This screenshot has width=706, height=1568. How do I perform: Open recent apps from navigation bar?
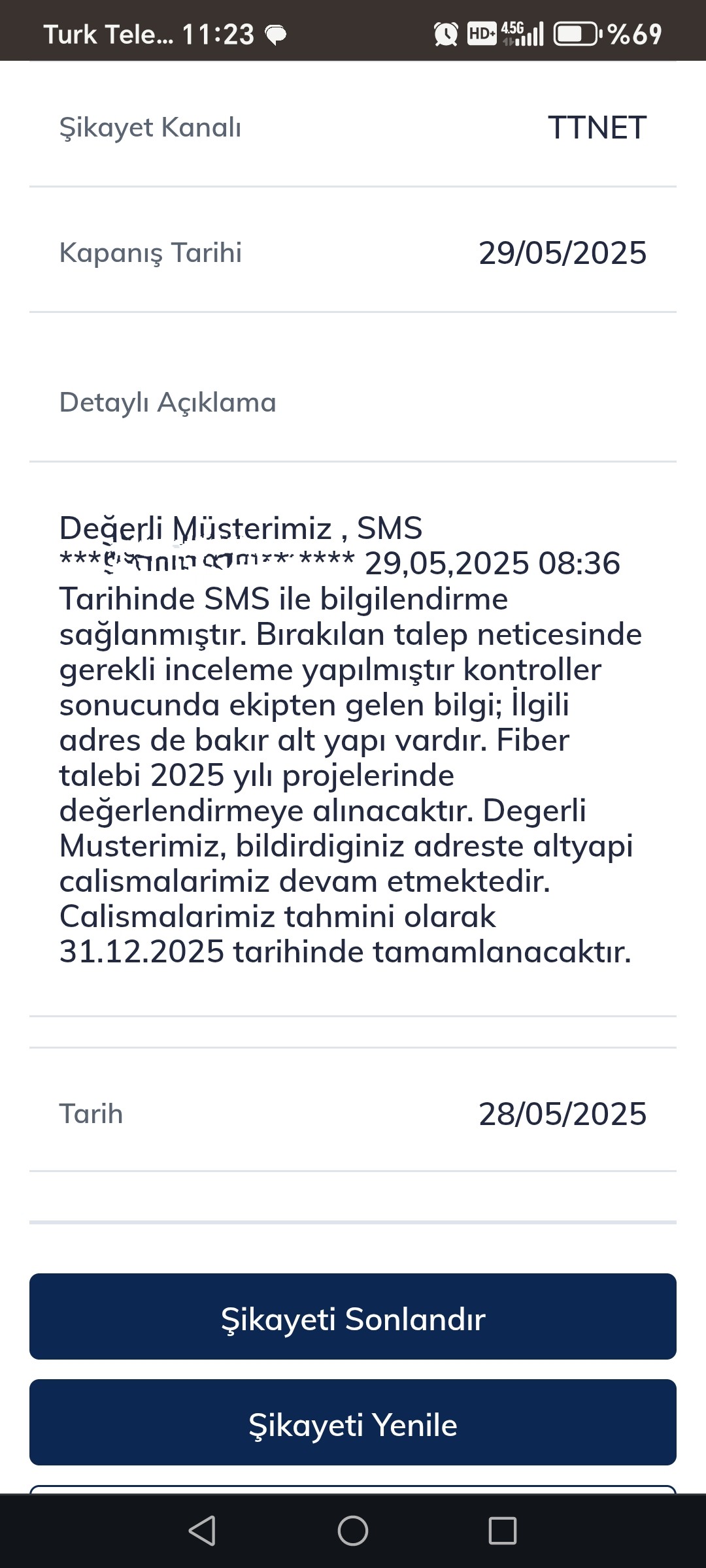click(x=503, y=1530)
